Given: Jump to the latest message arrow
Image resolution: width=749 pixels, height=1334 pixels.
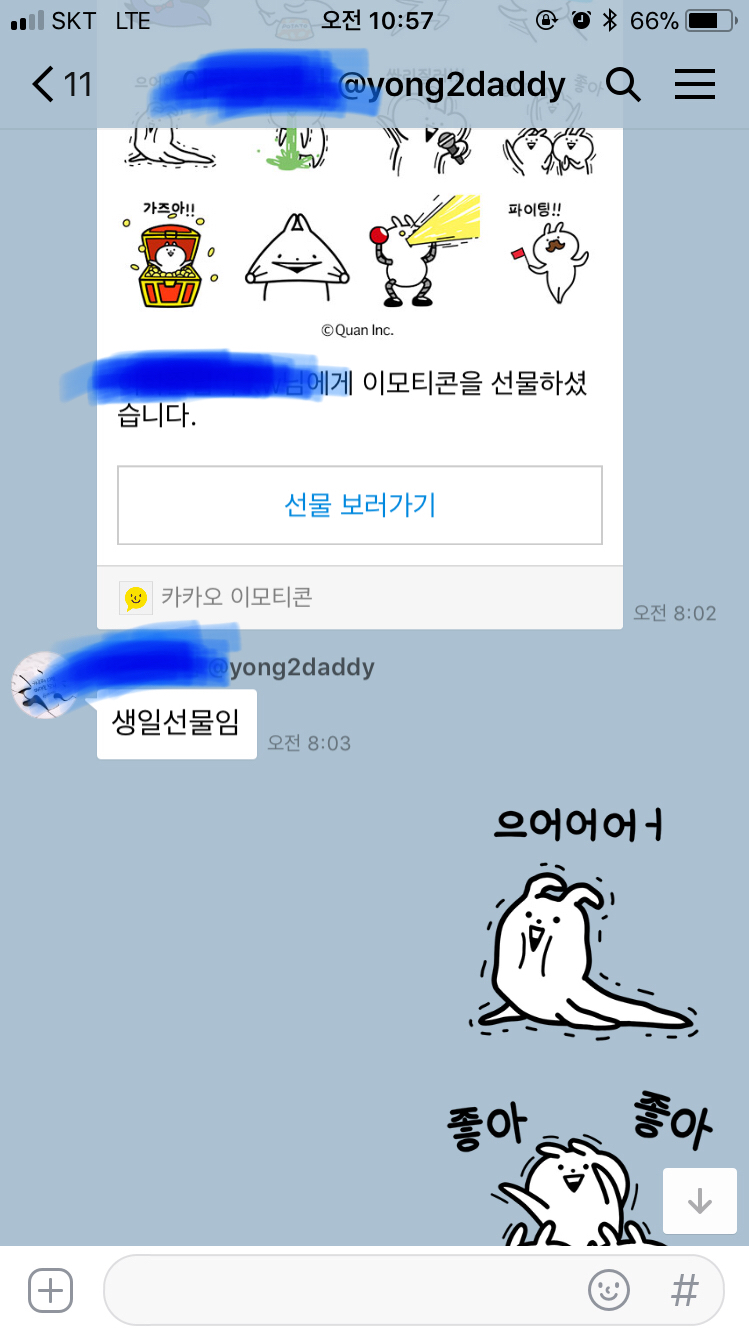Looking at the screenshot, I should (x=700, y=1201).
